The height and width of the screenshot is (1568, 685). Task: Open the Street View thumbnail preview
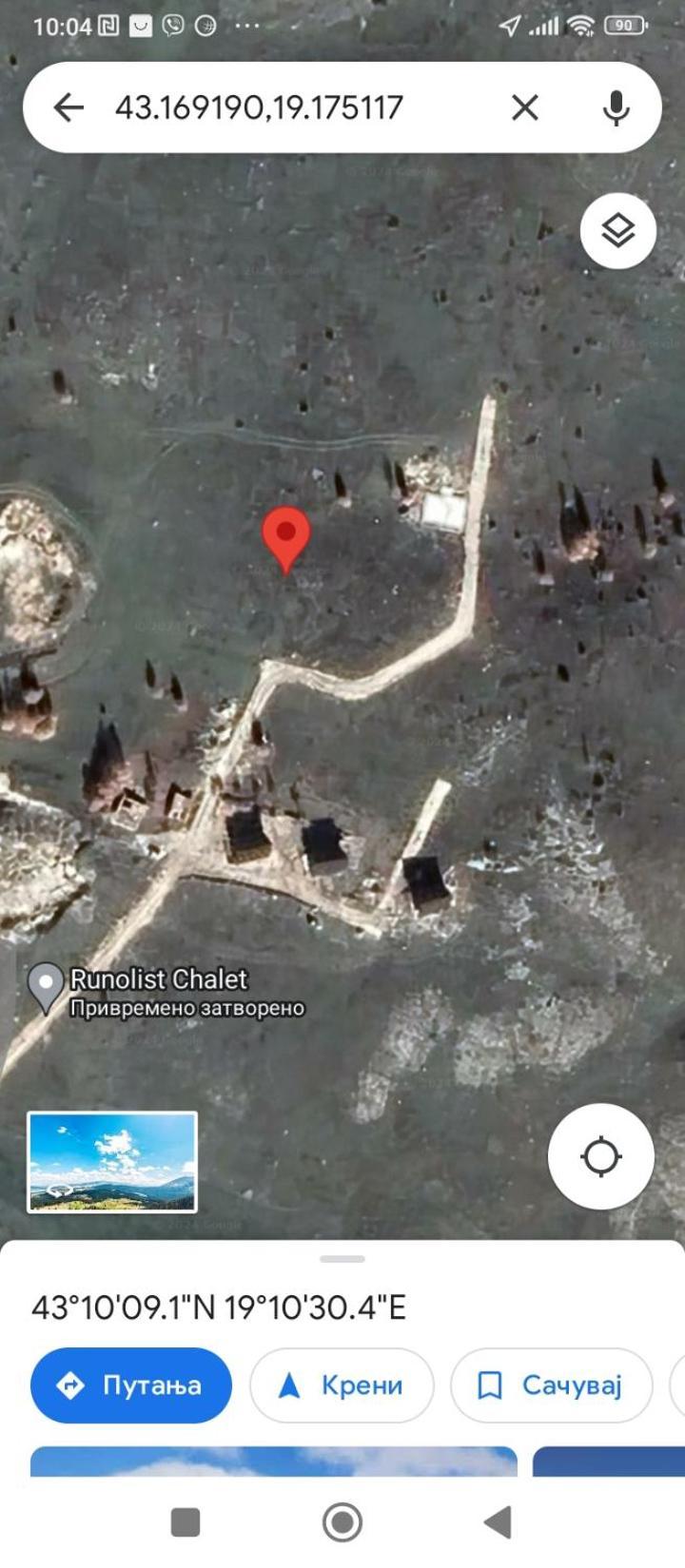pyautogui.click(x=112, y=1162)
